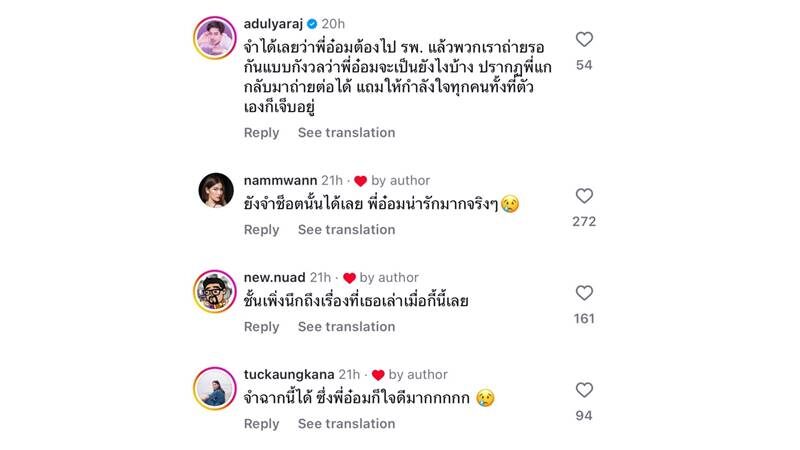This screenshot has height=450, width=800.
Task: Reply to nammwann's comment
Action: (x=262, y=230)
